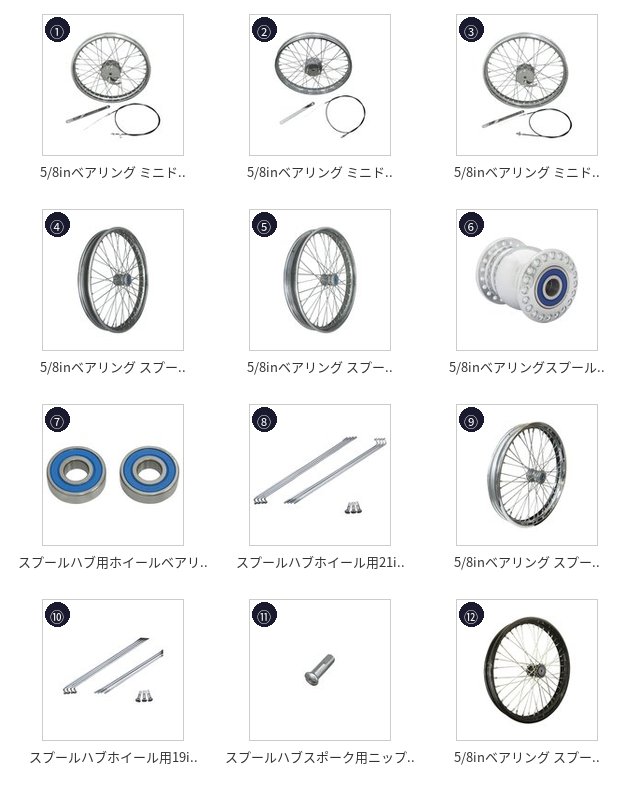Screen dimensions: 641x800
Task: Select spool wheel product number 5
Action: click(320, 280)
